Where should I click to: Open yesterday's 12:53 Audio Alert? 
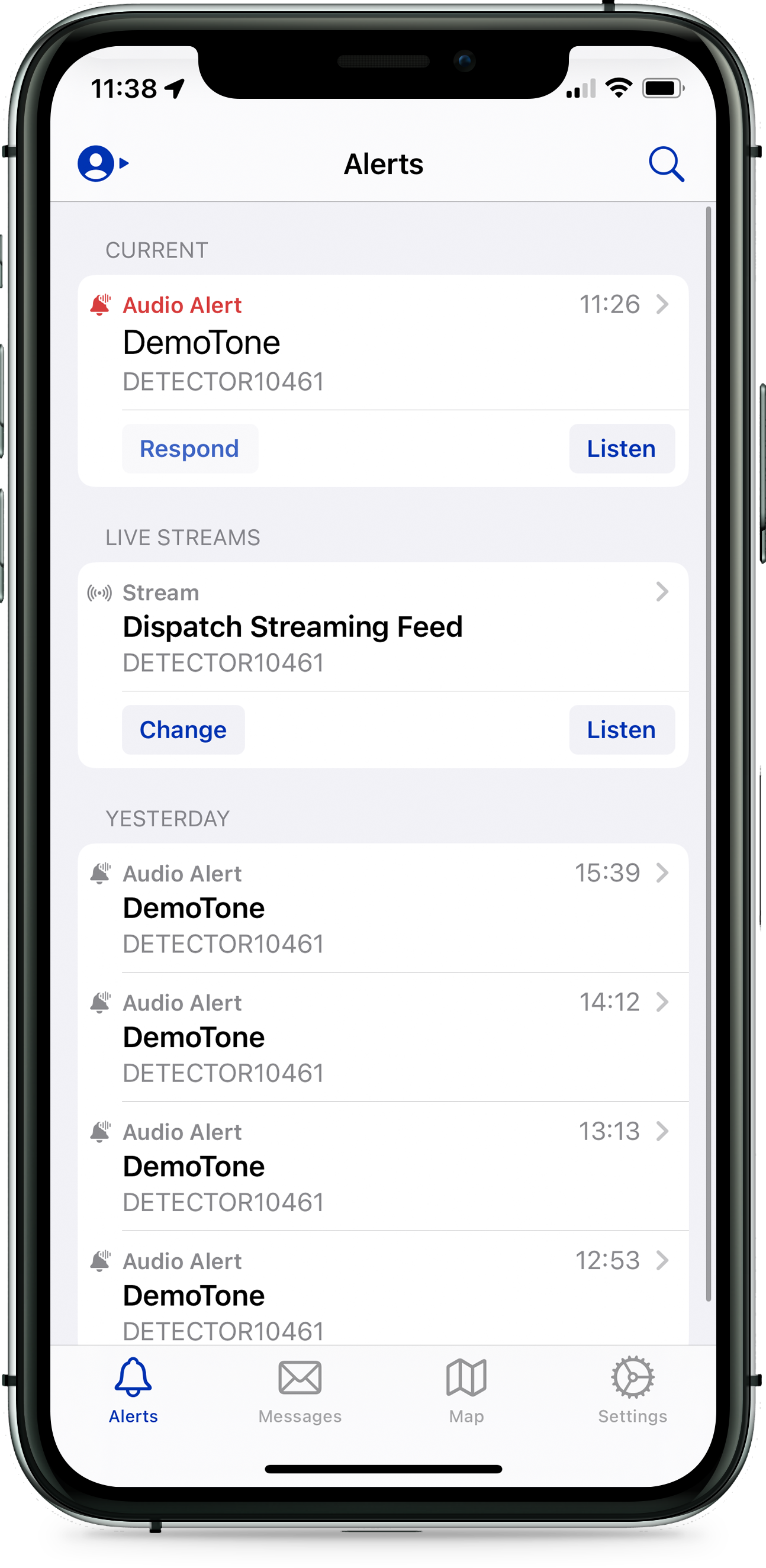pyautogui.click(x=382, y=1295)
